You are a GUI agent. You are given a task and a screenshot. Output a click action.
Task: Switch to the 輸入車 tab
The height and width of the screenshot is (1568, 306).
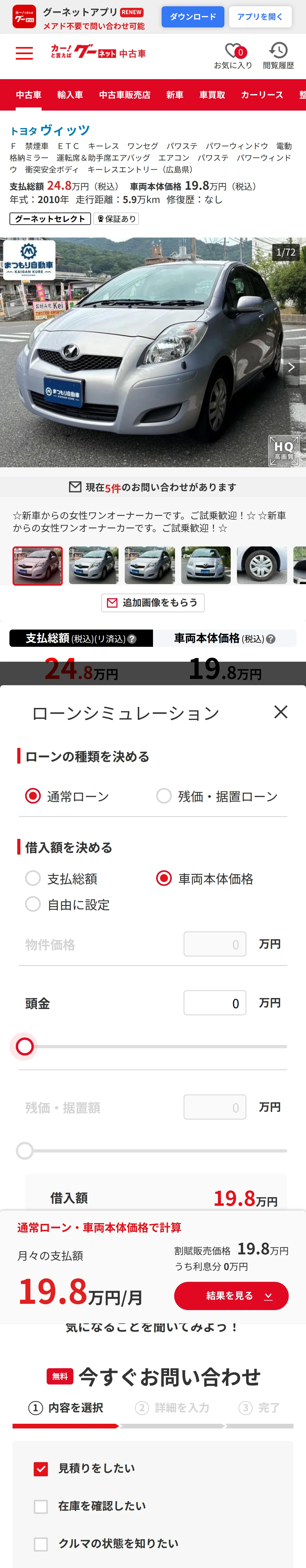pyautogui.click(x=70, y=95)
